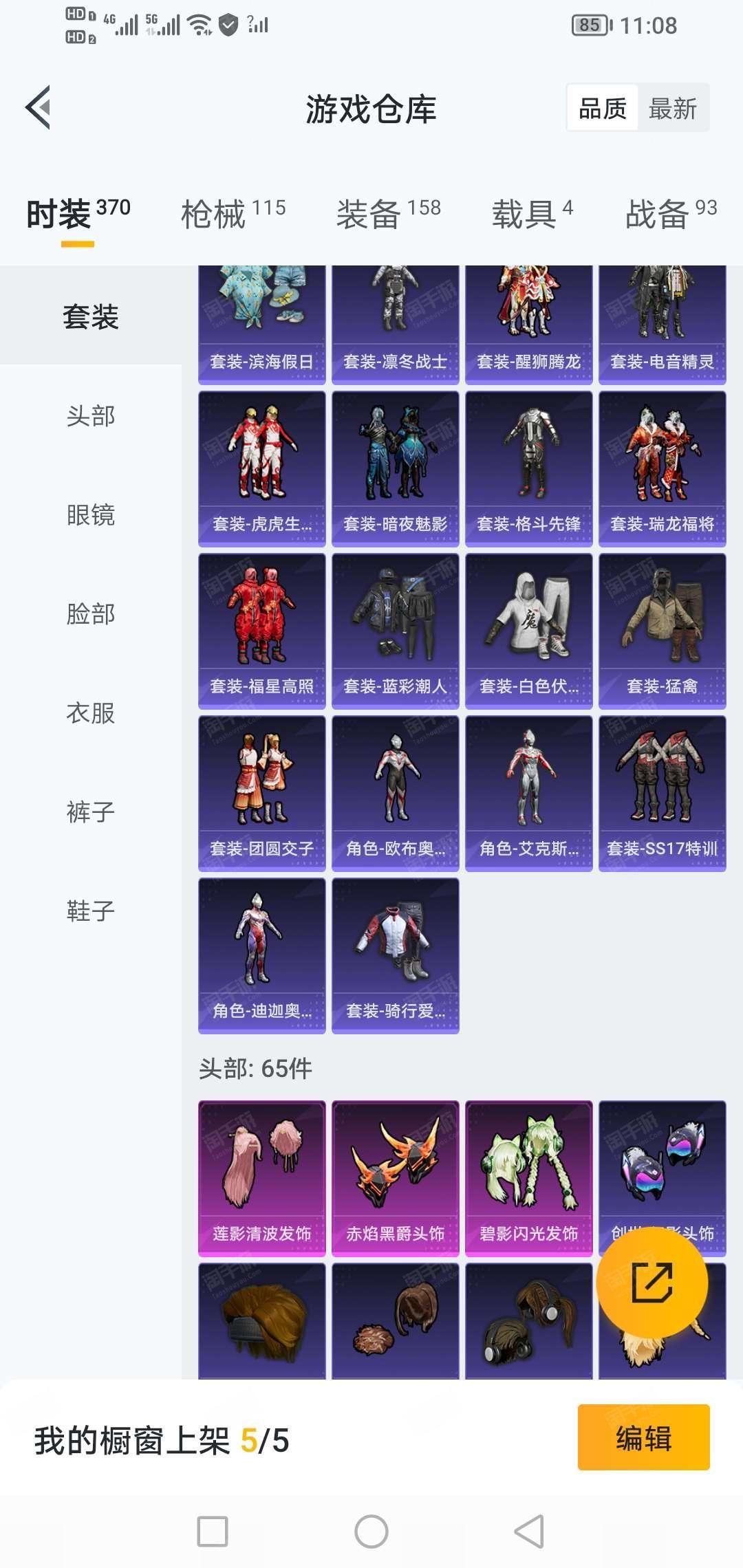Image resolution: width=743 pixels, height=1568 pixels.
Task: Switch to the 装备 tab
Action: pos(388,213)
